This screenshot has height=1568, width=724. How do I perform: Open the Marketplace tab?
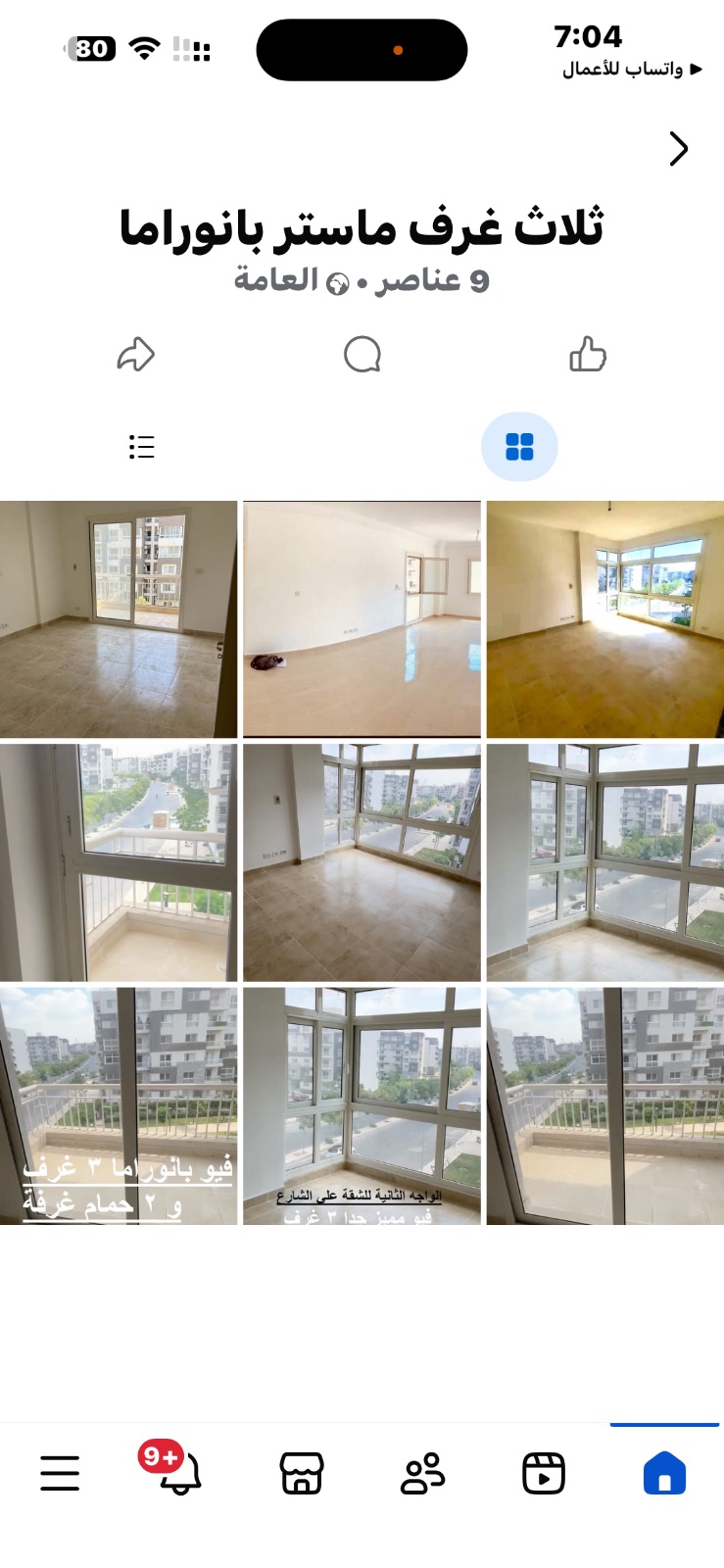(x=302, y=1472)
